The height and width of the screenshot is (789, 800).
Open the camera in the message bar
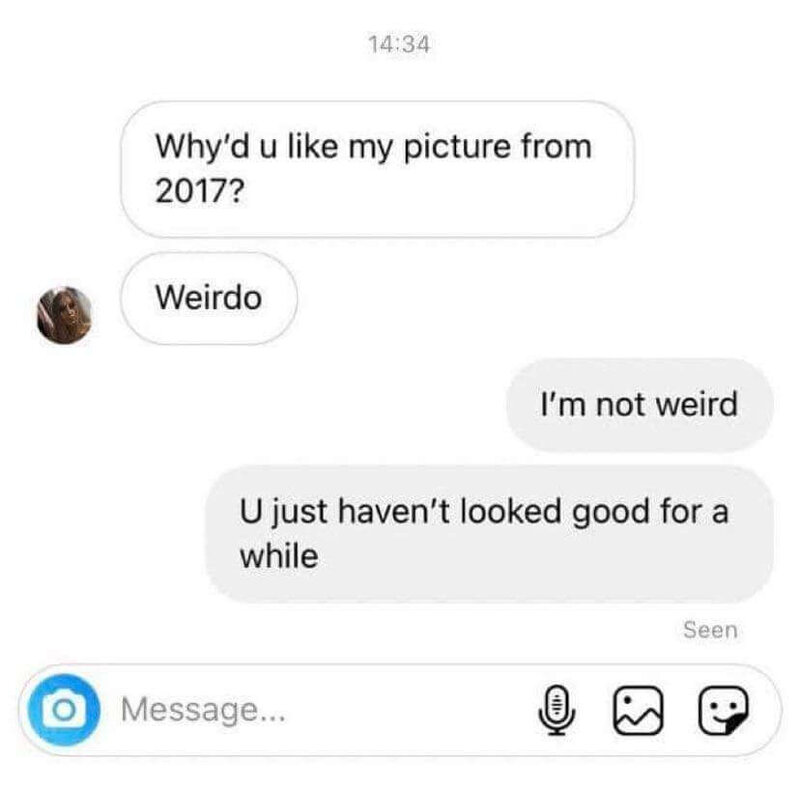point(65,711)
